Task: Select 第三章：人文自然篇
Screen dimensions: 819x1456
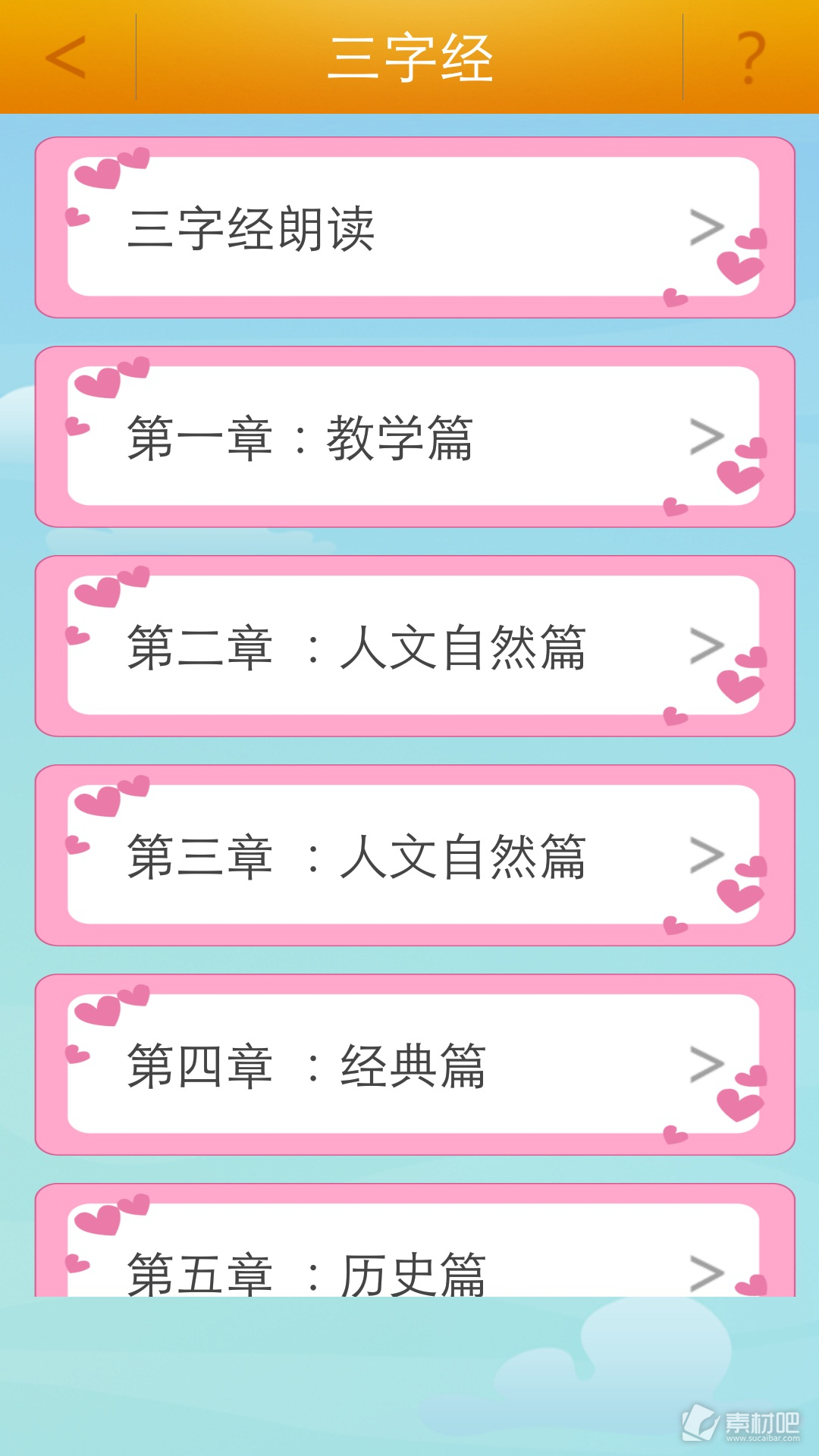Action: pyautogui.click(x=415, y=855)
